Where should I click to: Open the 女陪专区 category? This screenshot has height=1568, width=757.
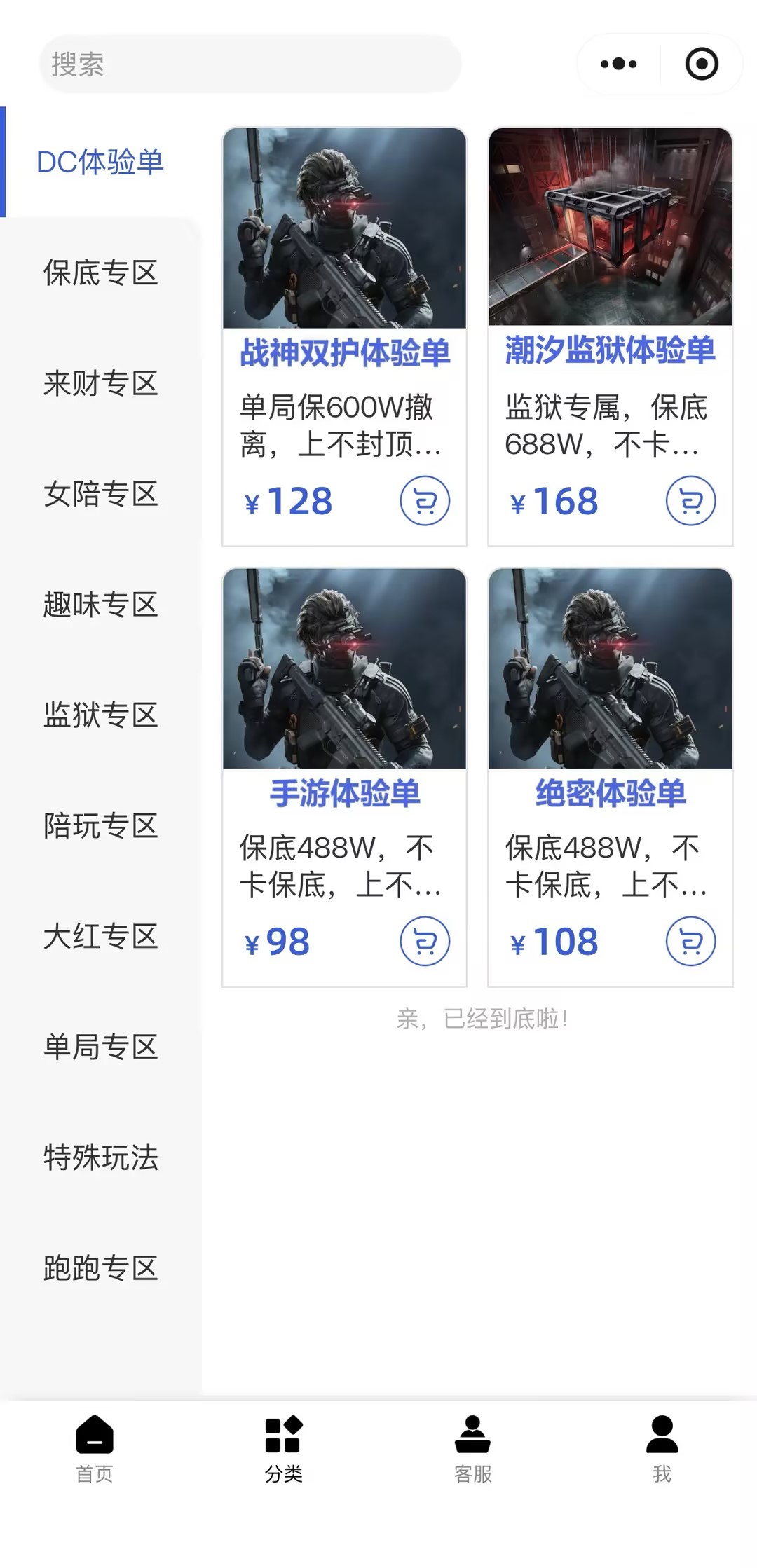tap(101, 494)
